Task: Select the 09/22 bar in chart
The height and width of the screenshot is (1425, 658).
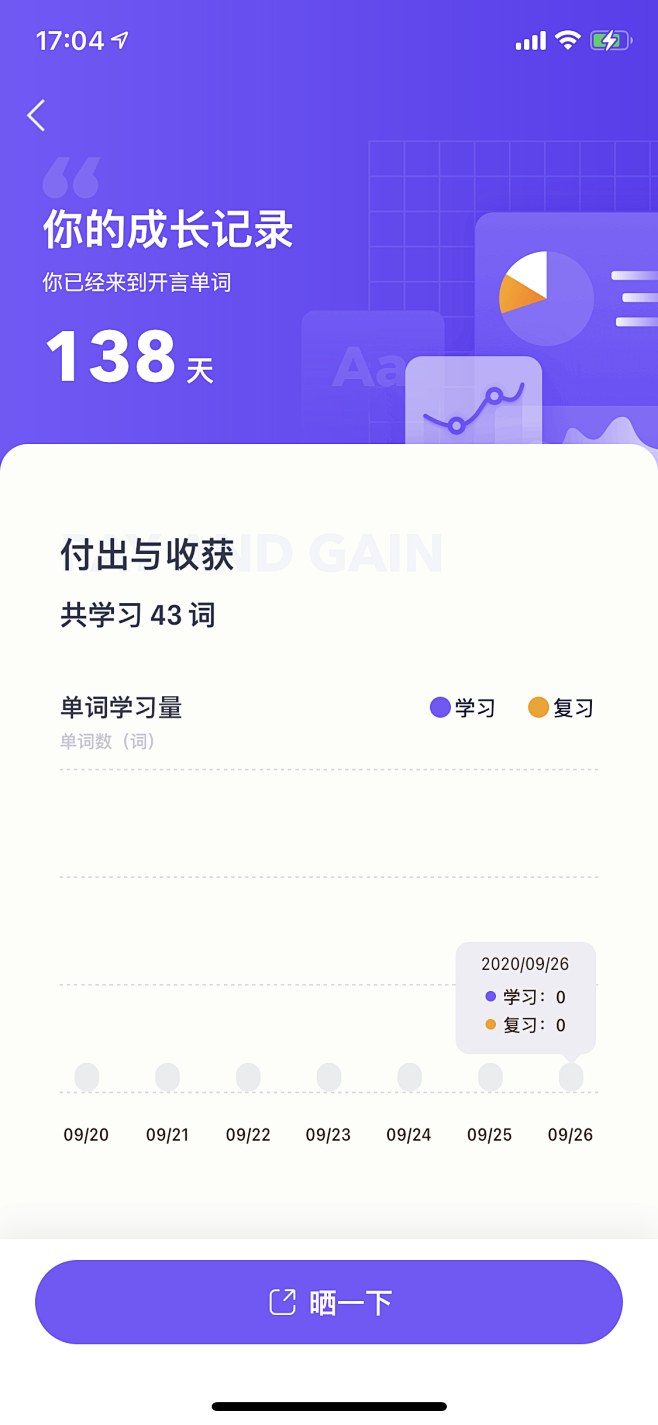Action: point(248,1077)
